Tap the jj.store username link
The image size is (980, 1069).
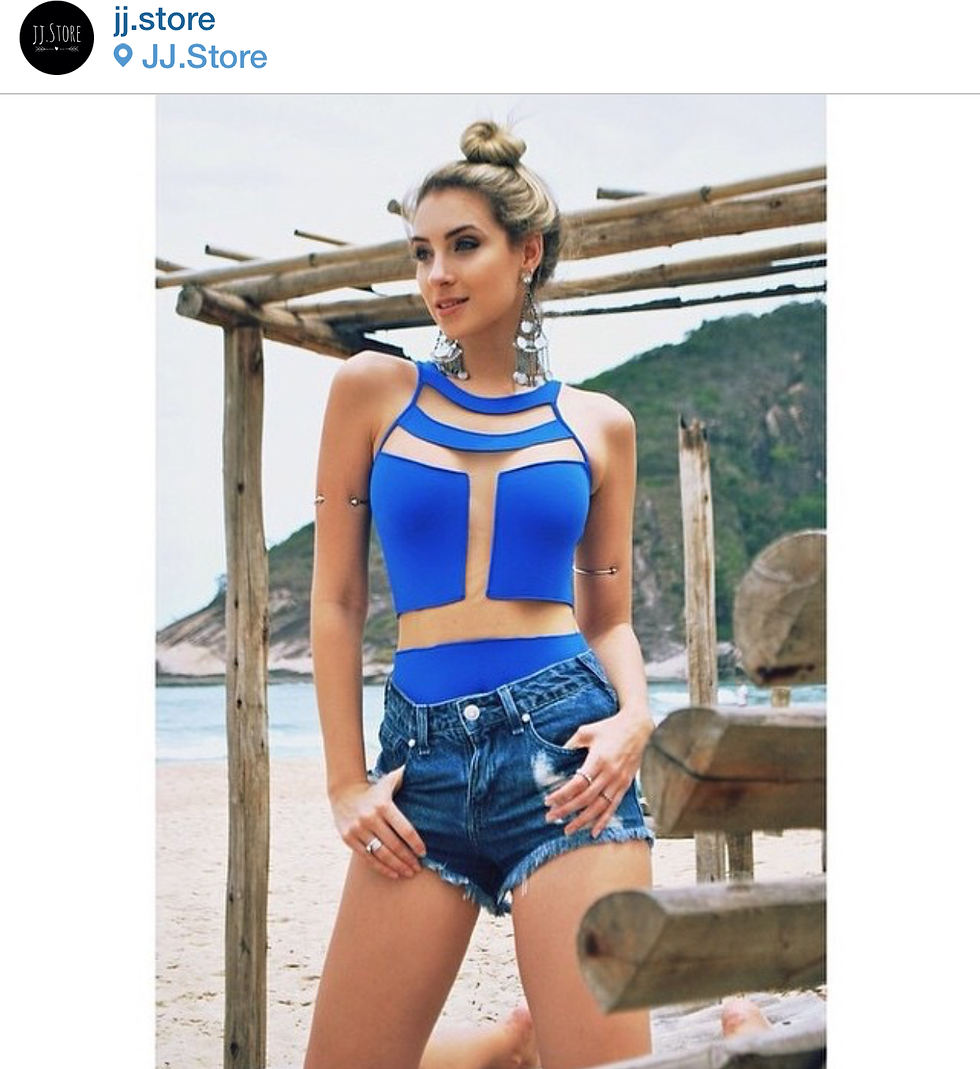click(163, 19)
